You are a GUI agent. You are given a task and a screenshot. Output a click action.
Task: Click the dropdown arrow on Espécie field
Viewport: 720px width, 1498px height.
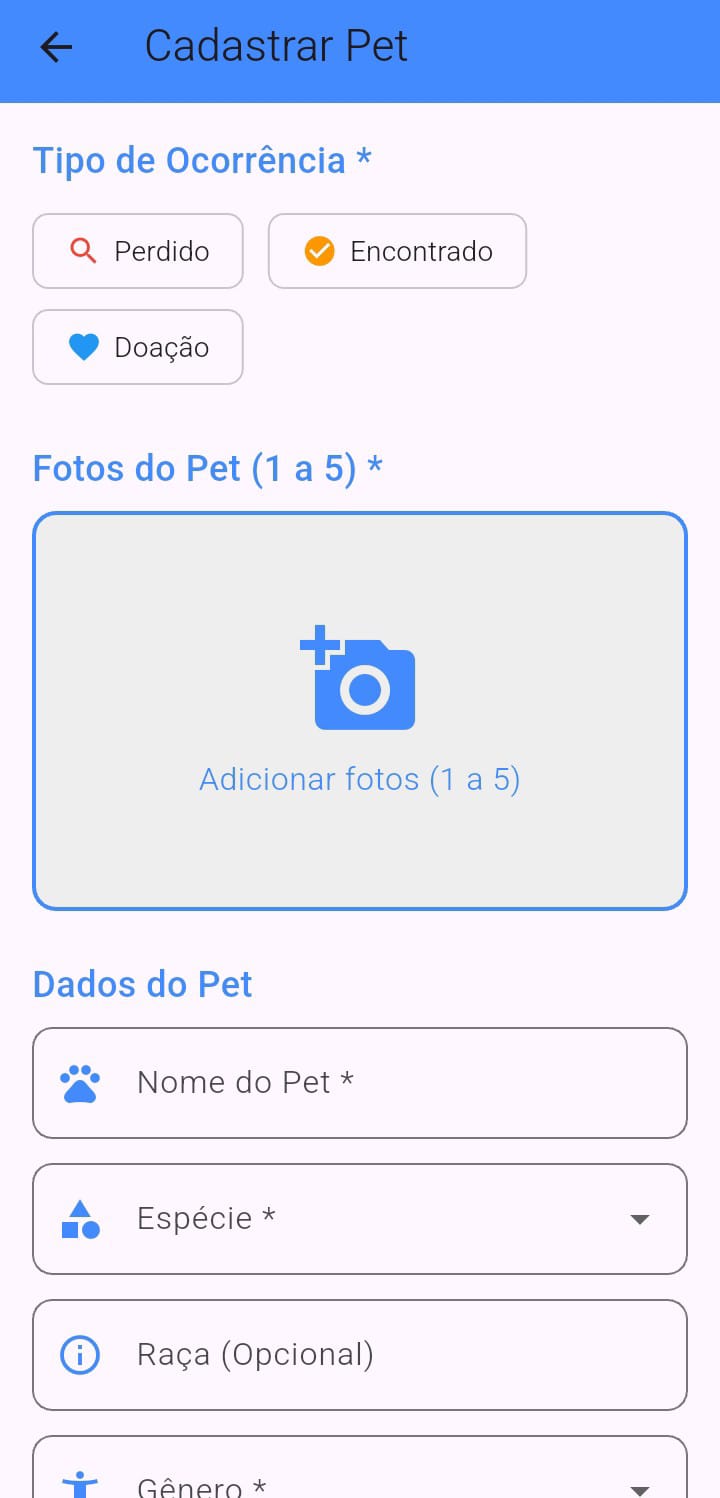click(x=638, y=1219)
